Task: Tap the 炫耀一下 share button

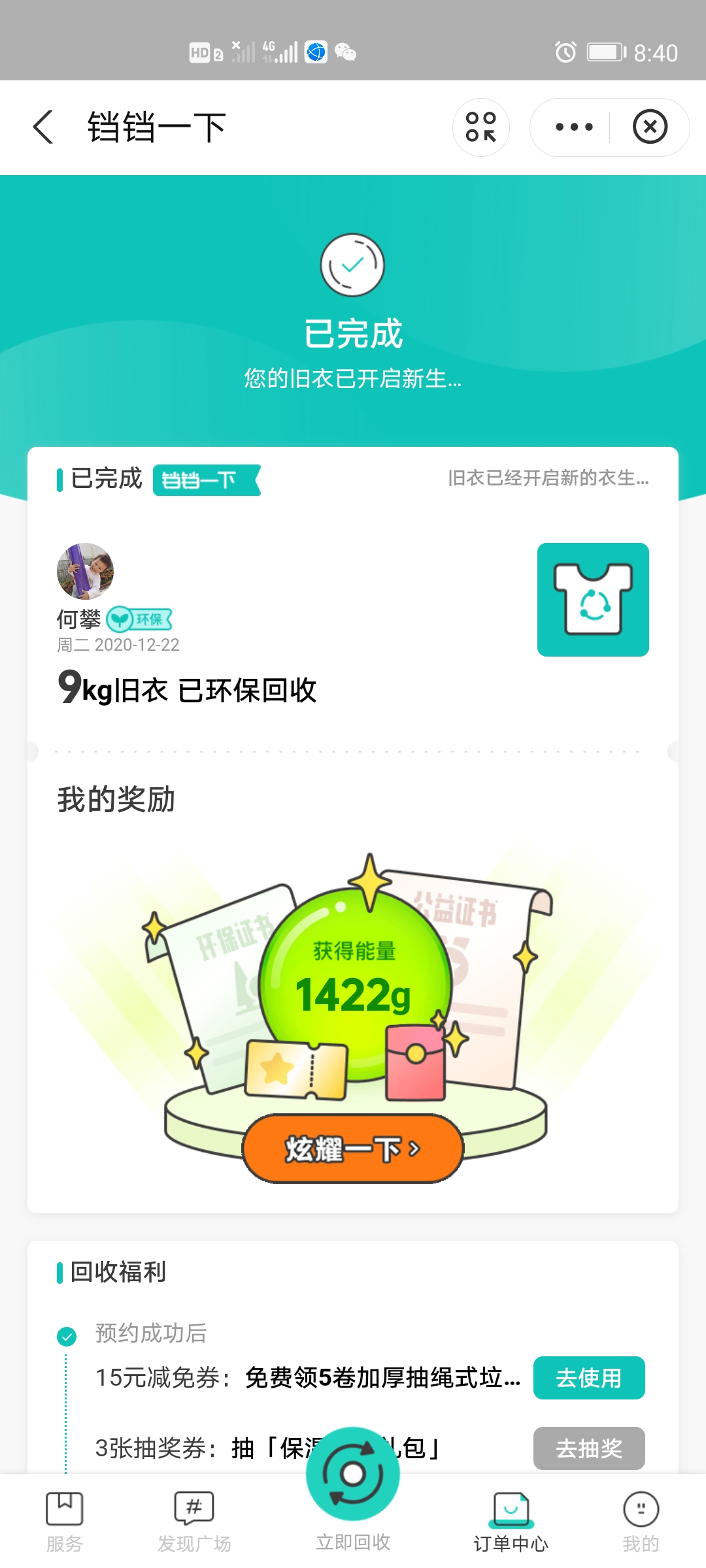Action: 353,1148
